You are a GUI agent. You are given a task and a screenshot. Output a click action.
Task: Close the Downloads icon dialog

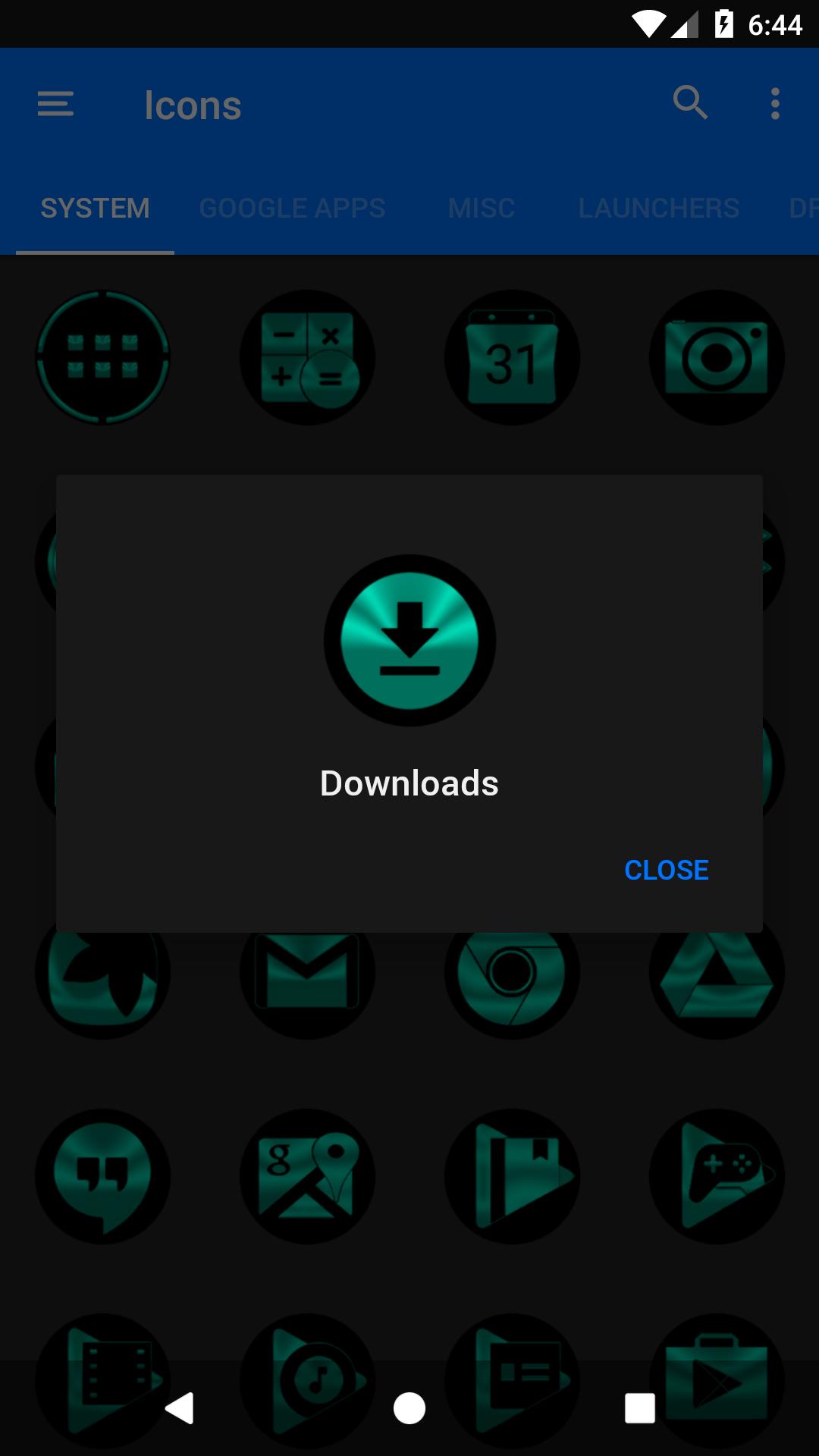pos(666,870)
